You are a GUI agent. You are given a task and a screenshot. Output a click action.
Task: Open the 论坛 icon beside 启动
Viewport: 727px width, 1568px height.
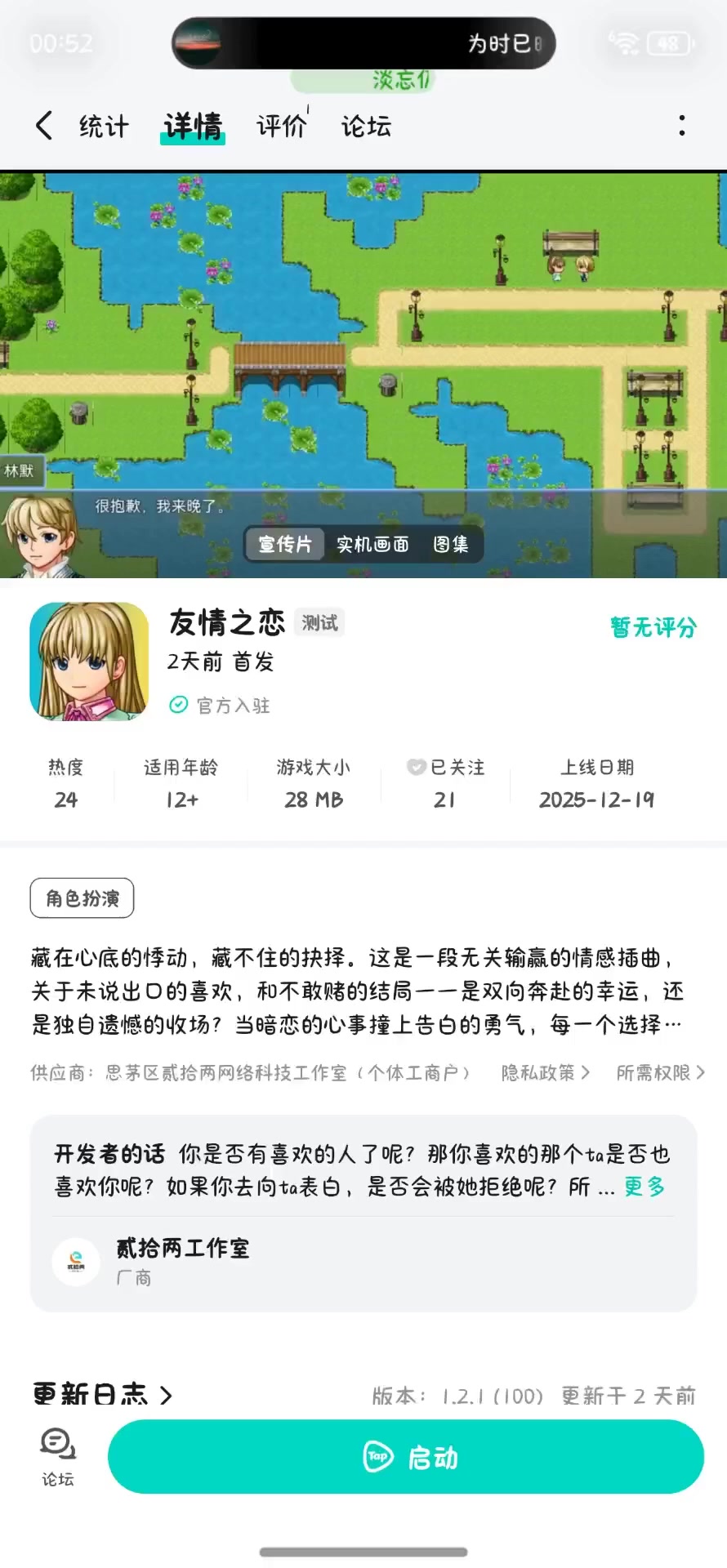(x=57, y=1457)
